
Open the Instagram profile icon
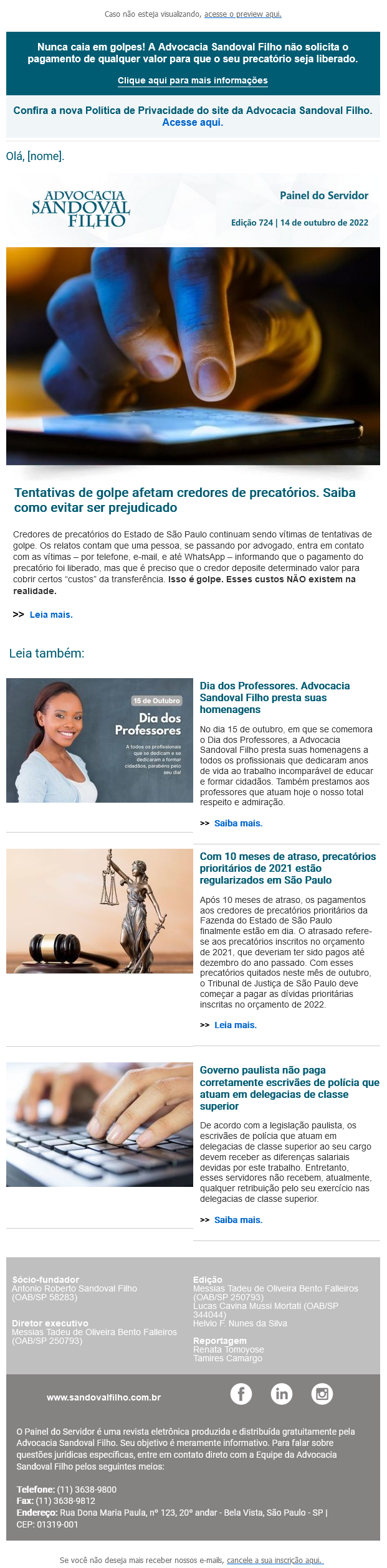(322, 1393)
